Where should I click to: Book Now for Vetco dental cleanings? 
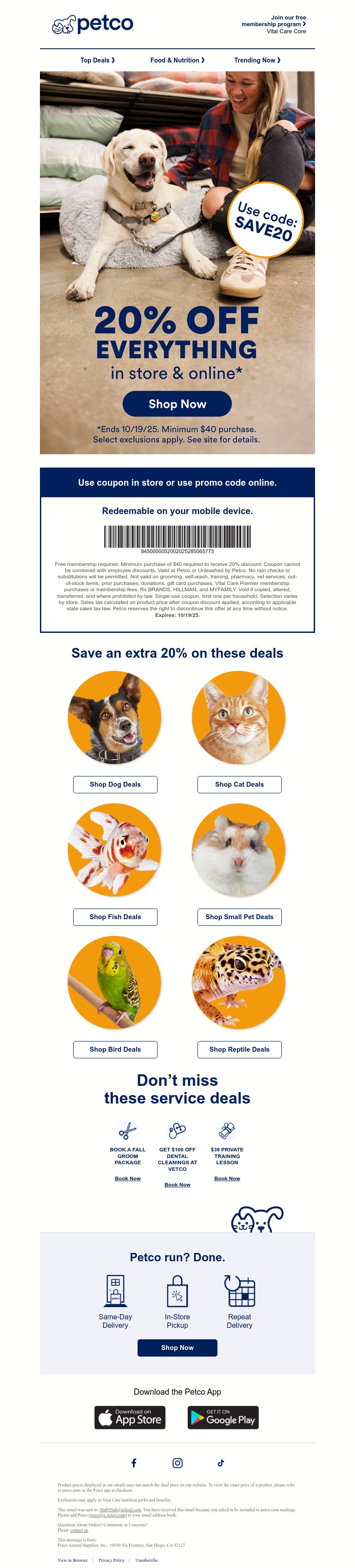pos(177,1185)
